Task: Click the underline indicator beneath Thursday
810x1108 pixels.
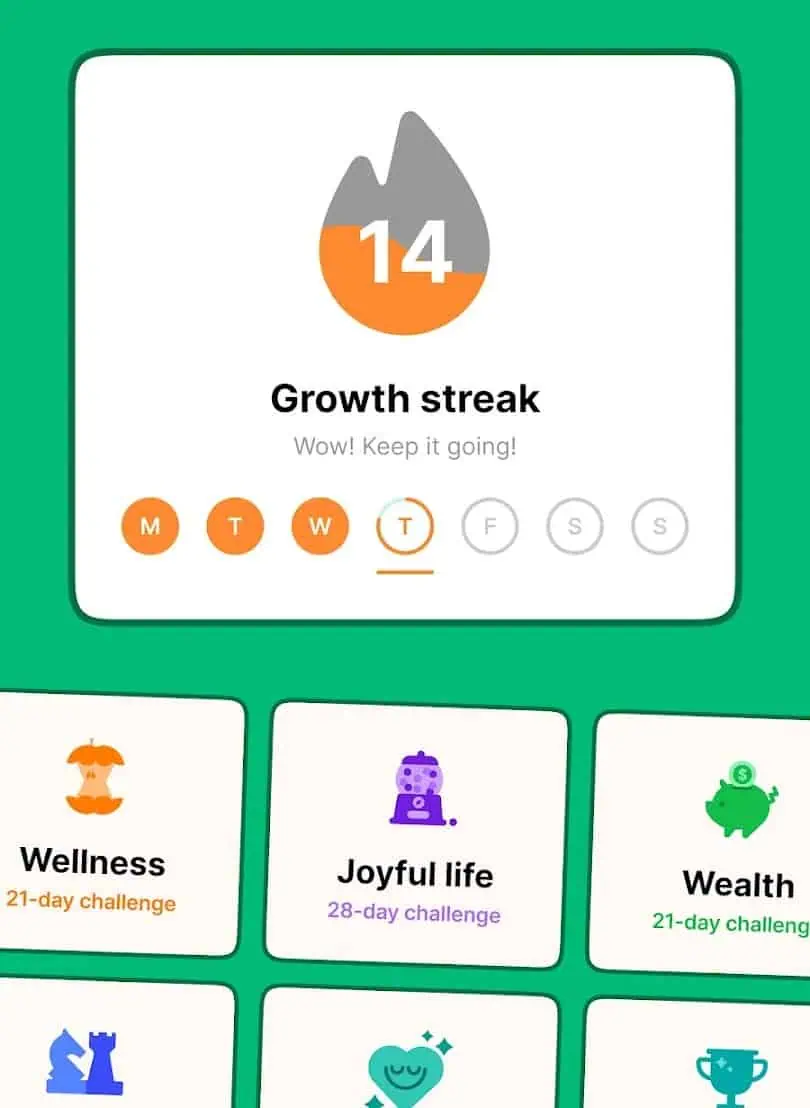Action: tap(404, 571)
